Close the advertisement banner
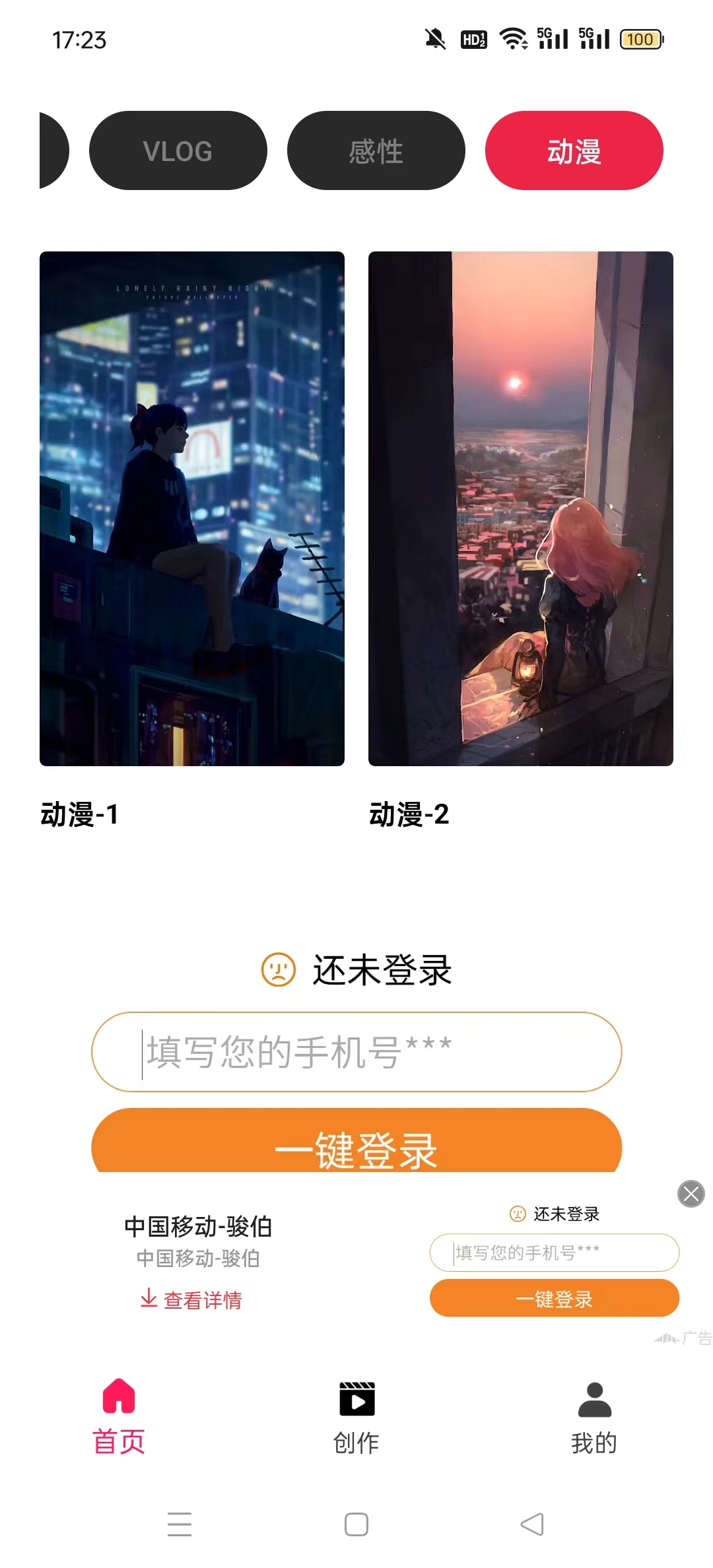 (x=691, y=1194)
